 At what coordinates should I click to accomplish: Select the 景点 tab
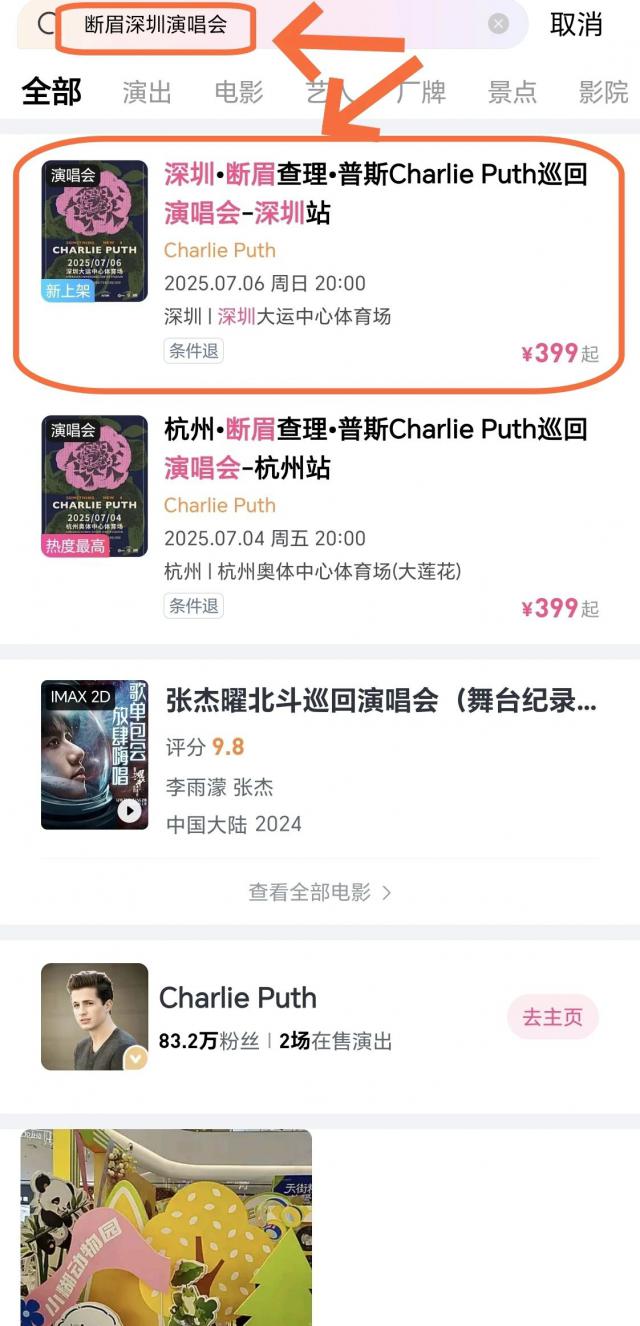coord(512,92)
